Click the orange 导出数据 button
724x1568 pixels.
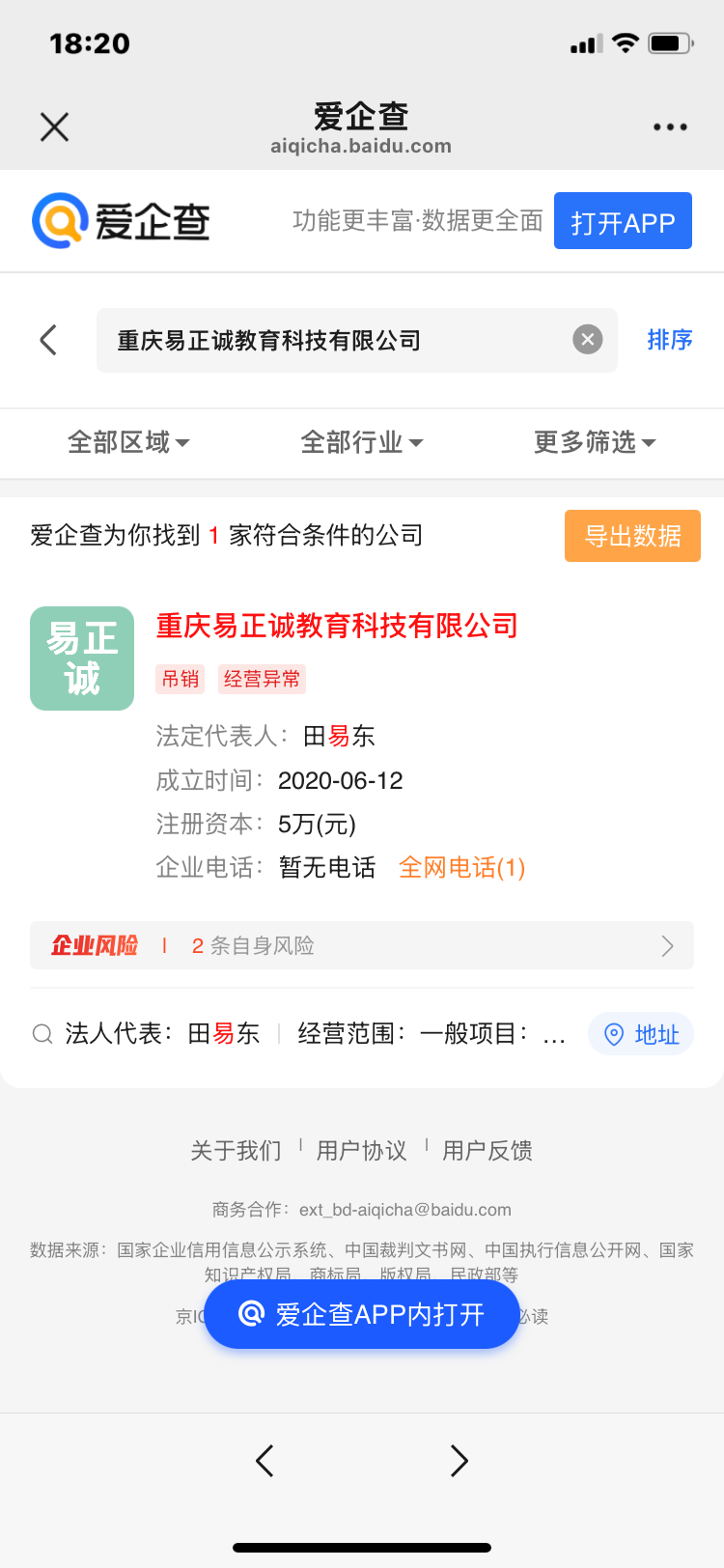click(x=632, y=535)
